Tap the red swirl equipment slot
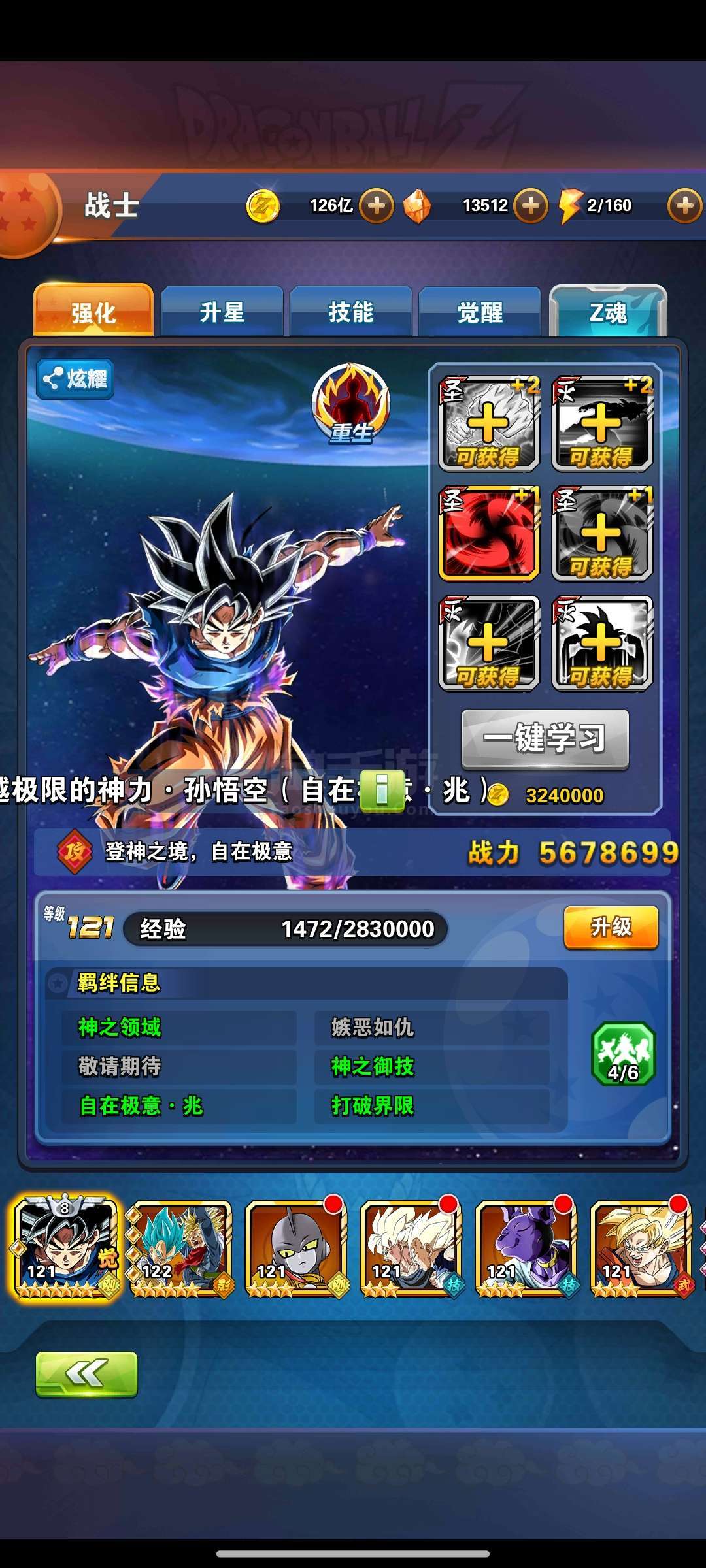Image resolution: width=706 pixels, height=1568 pixels. [x=489, y=534]
